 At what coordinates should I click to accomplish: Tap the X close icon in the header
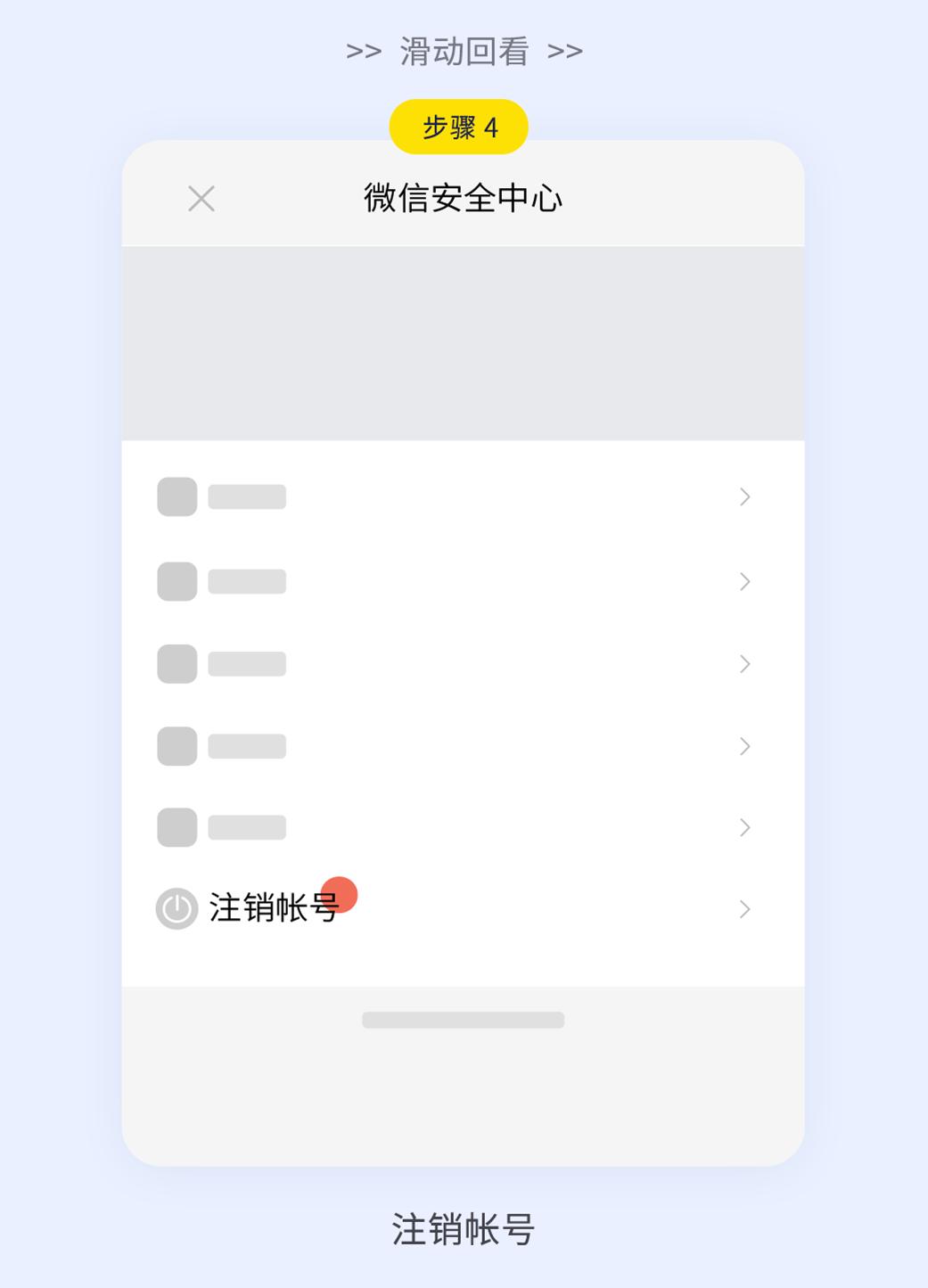[201, 198]
